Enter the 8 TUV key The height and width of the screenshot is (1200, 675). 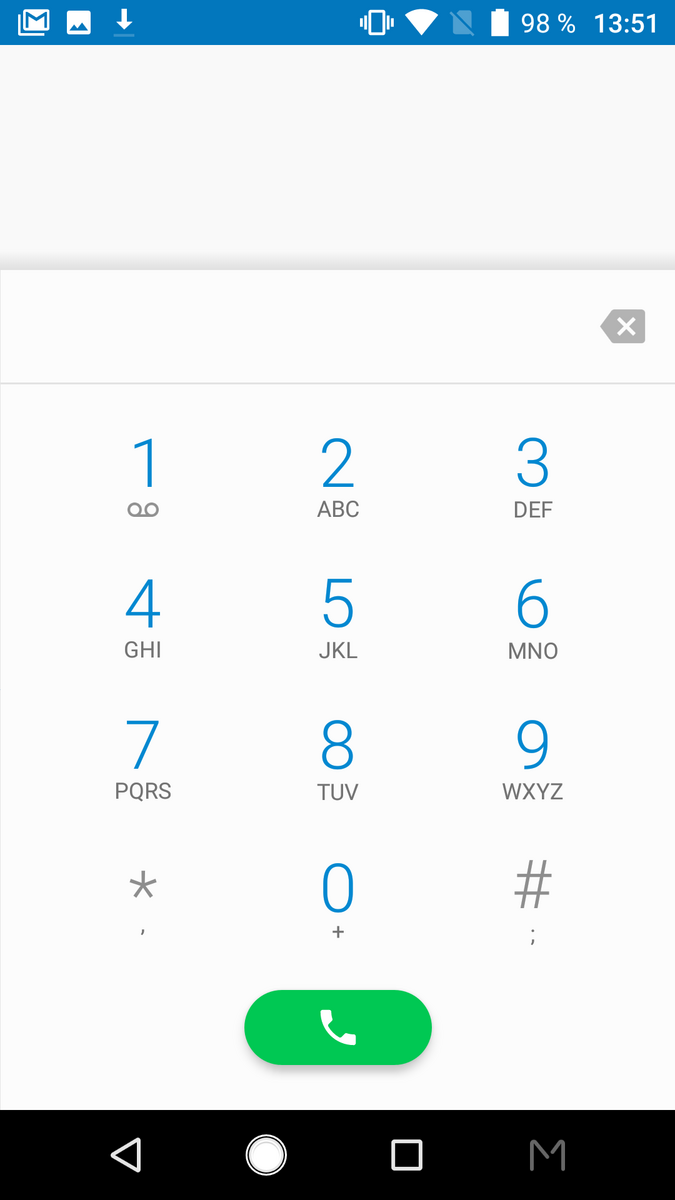tap(338, 759)
